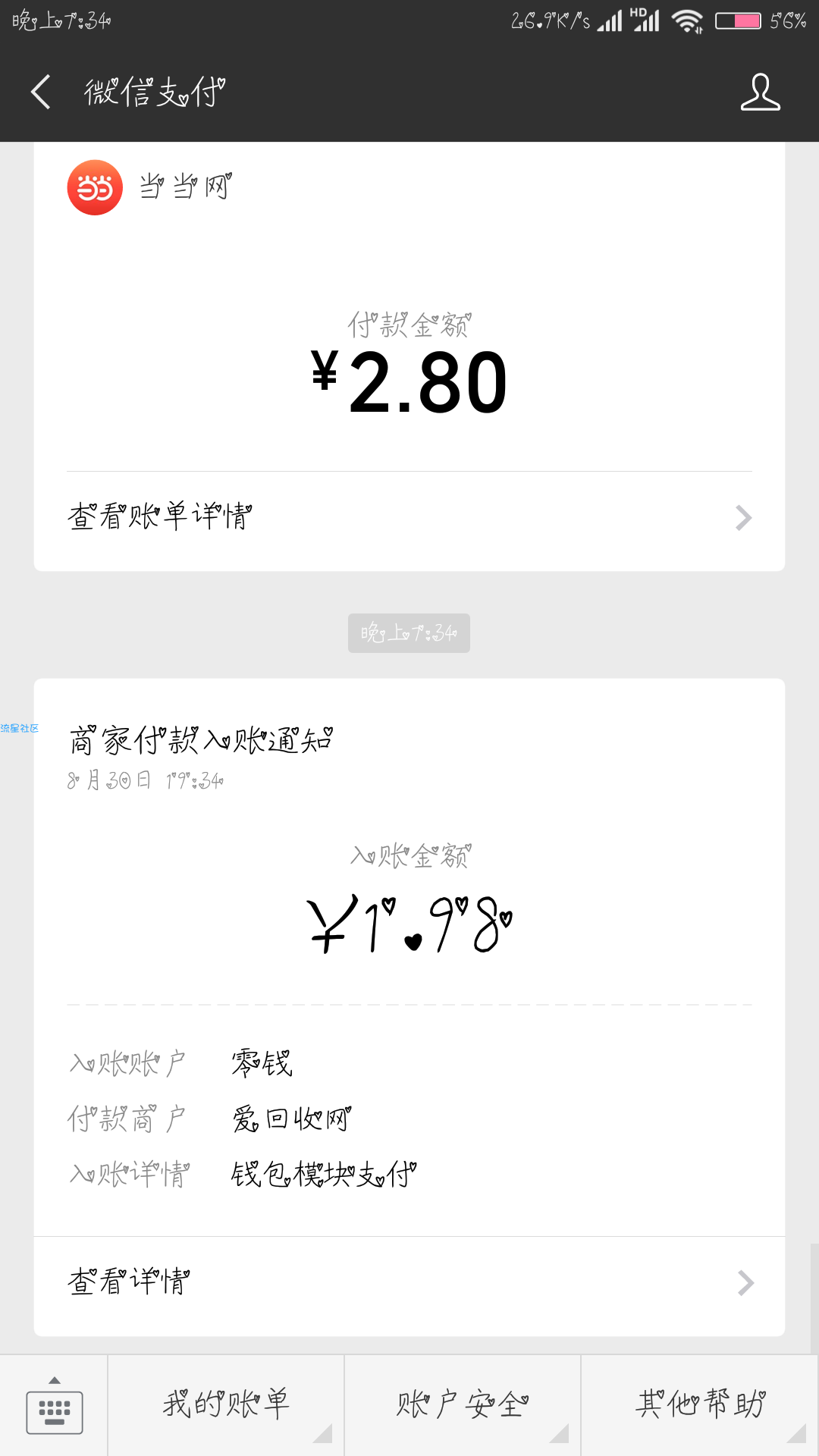The image size is (819, 1456).
Task: Open 查看详情 for the 爱回收网 deposit
Action: pos(409,1283)
